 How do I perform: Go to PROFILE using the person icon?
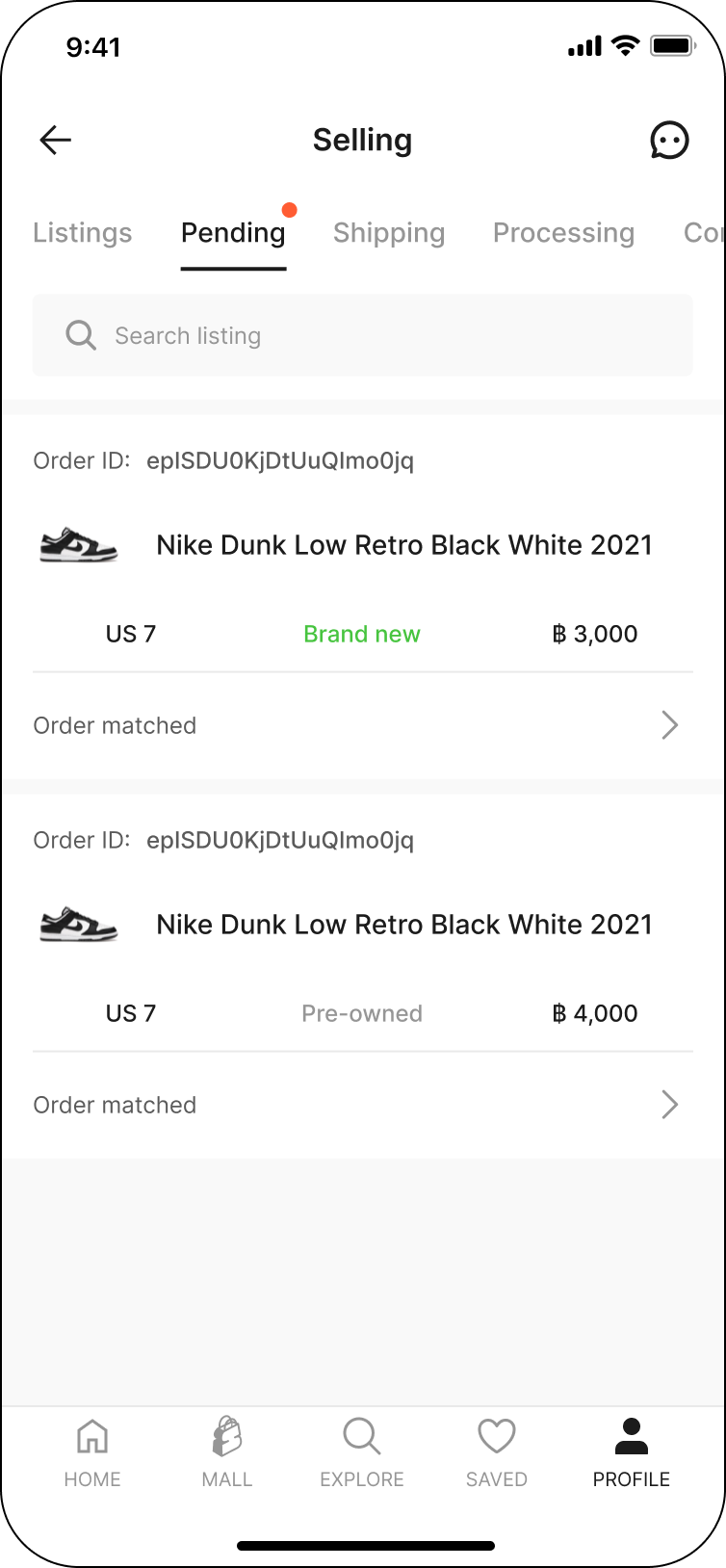pyautogui.click(x=631, y=1450)
